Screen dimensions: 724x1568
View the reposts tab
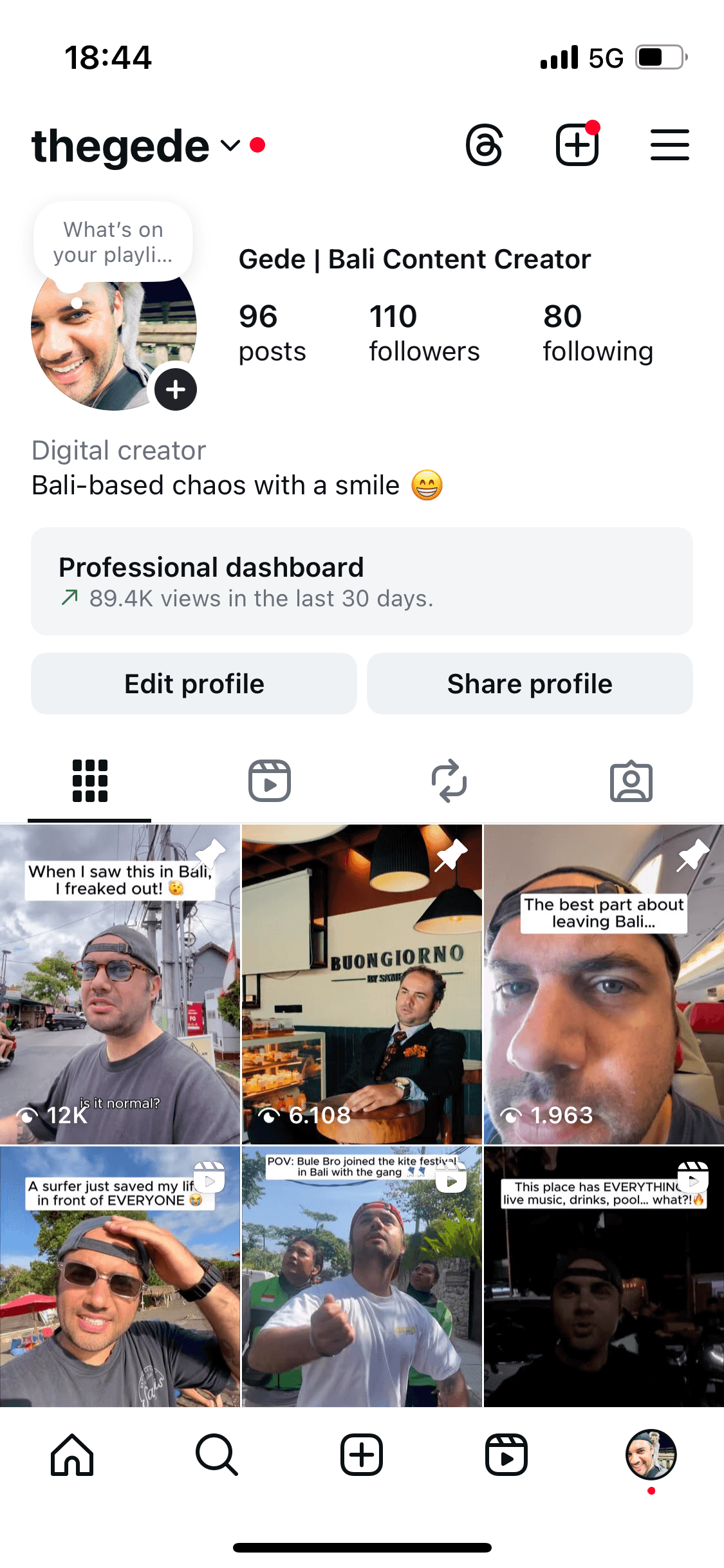tap(450, 781)
